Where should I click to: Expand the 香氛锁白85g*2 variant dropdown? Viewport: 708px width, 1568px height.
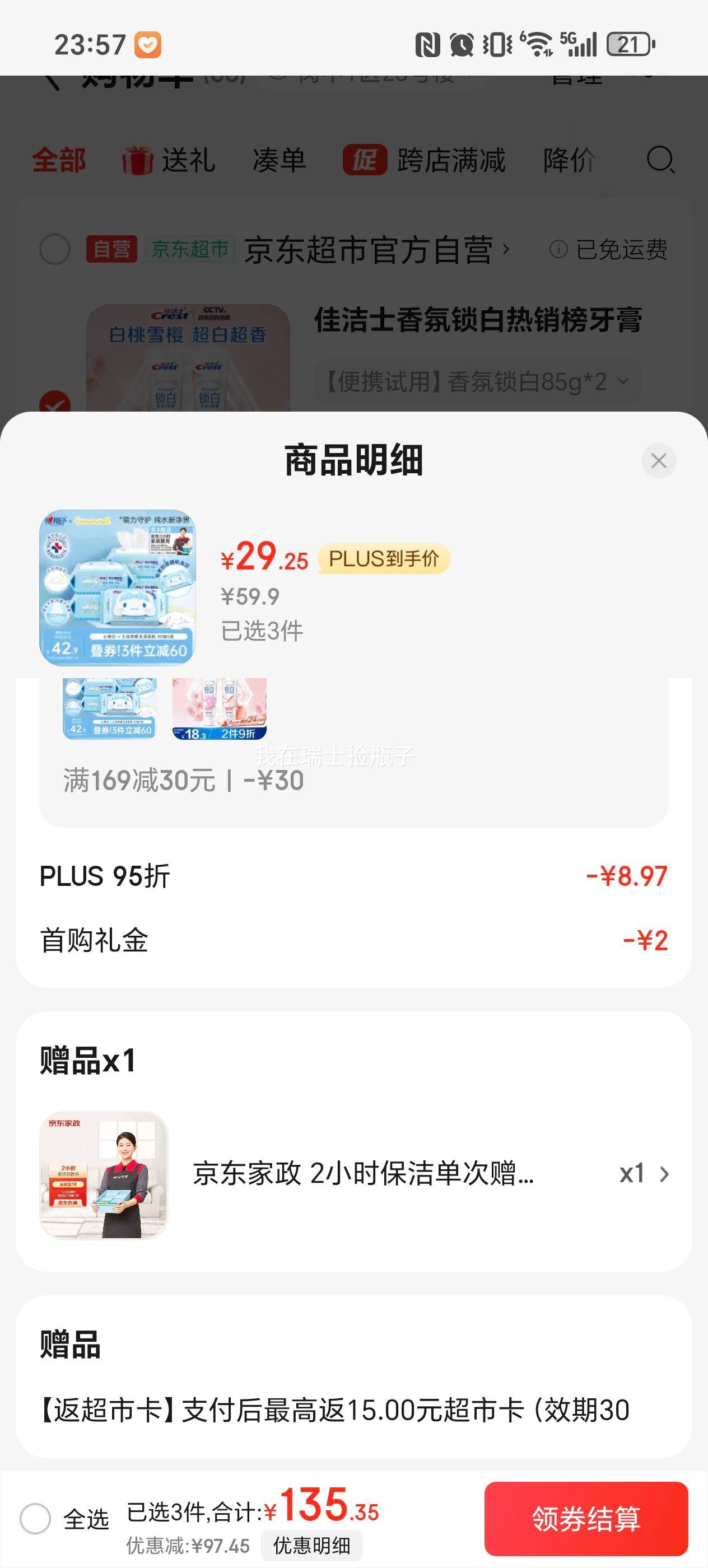click(622, 381)
